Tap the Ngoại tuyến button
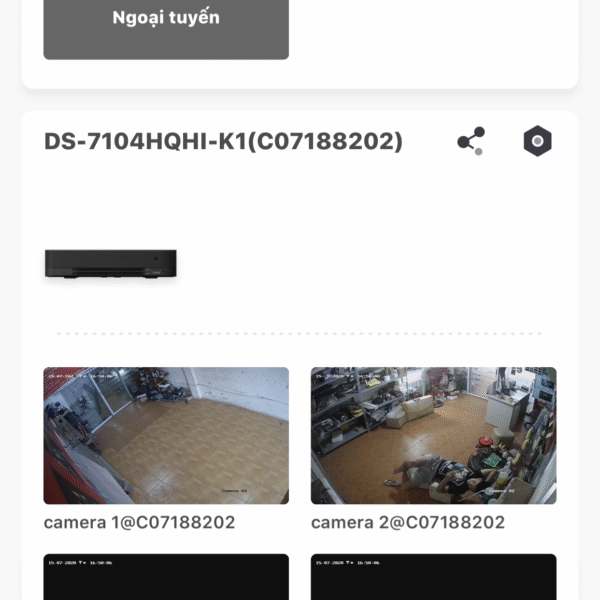The width and height of the screenshot is (600, 600). (x=166, y=20)
